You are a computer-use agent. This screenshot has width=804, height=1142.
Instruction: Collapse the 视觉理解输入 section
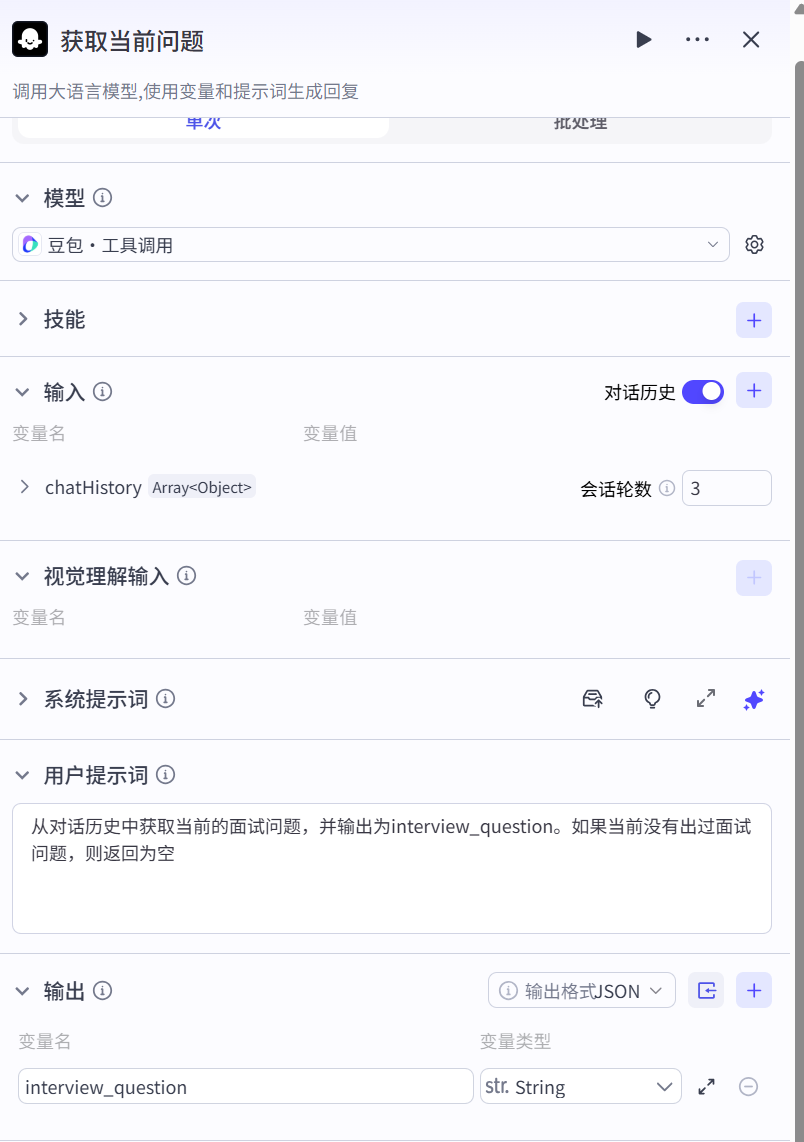[x=23, y=577]
